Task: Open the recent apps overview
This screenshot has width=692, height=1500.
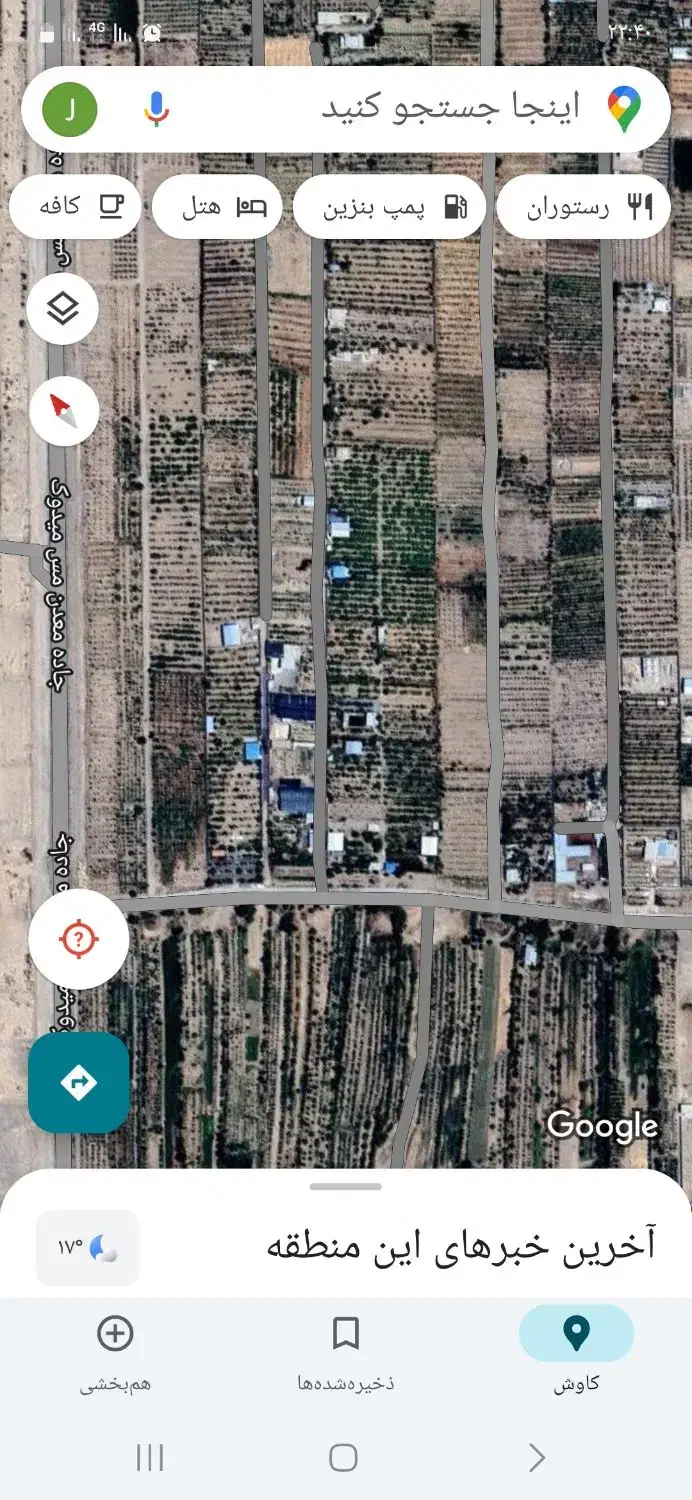Action: tap(149, 1457)
